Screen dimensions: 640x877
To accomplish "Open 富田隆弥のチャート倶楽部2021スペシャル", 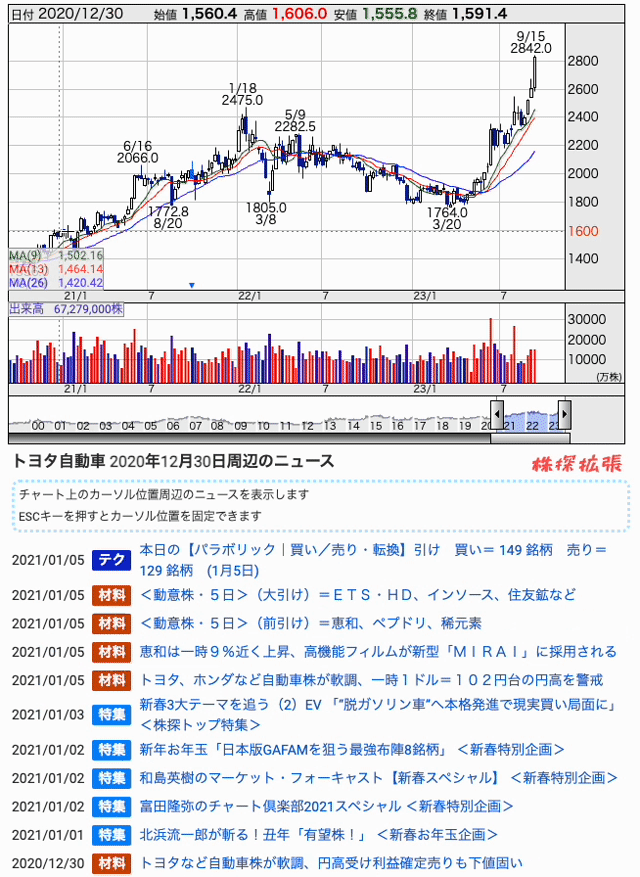I will click(x=327, y=805).
